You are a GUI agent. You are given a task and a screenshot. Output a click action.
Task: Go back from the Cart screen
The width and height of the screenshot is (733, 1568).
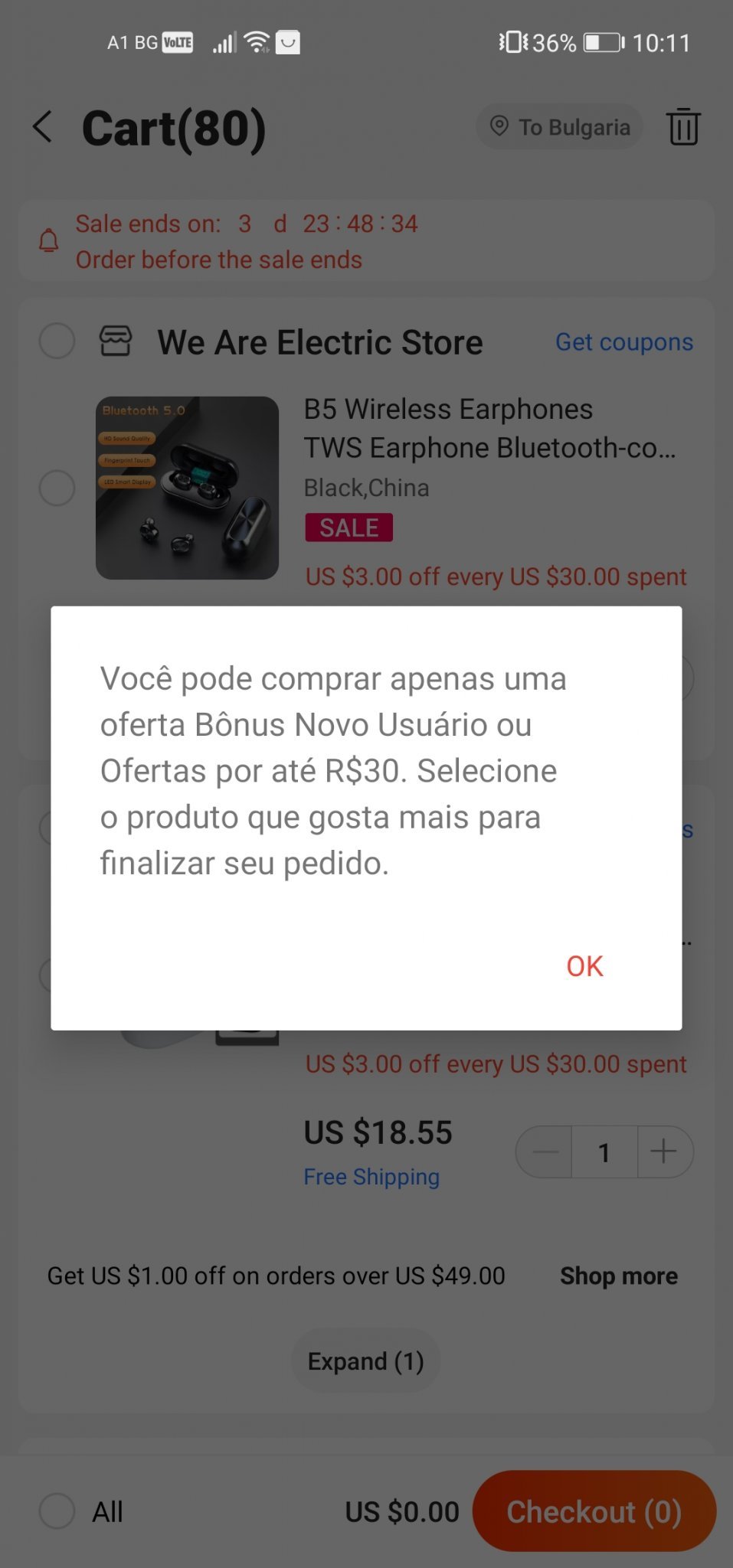[44, 127]
